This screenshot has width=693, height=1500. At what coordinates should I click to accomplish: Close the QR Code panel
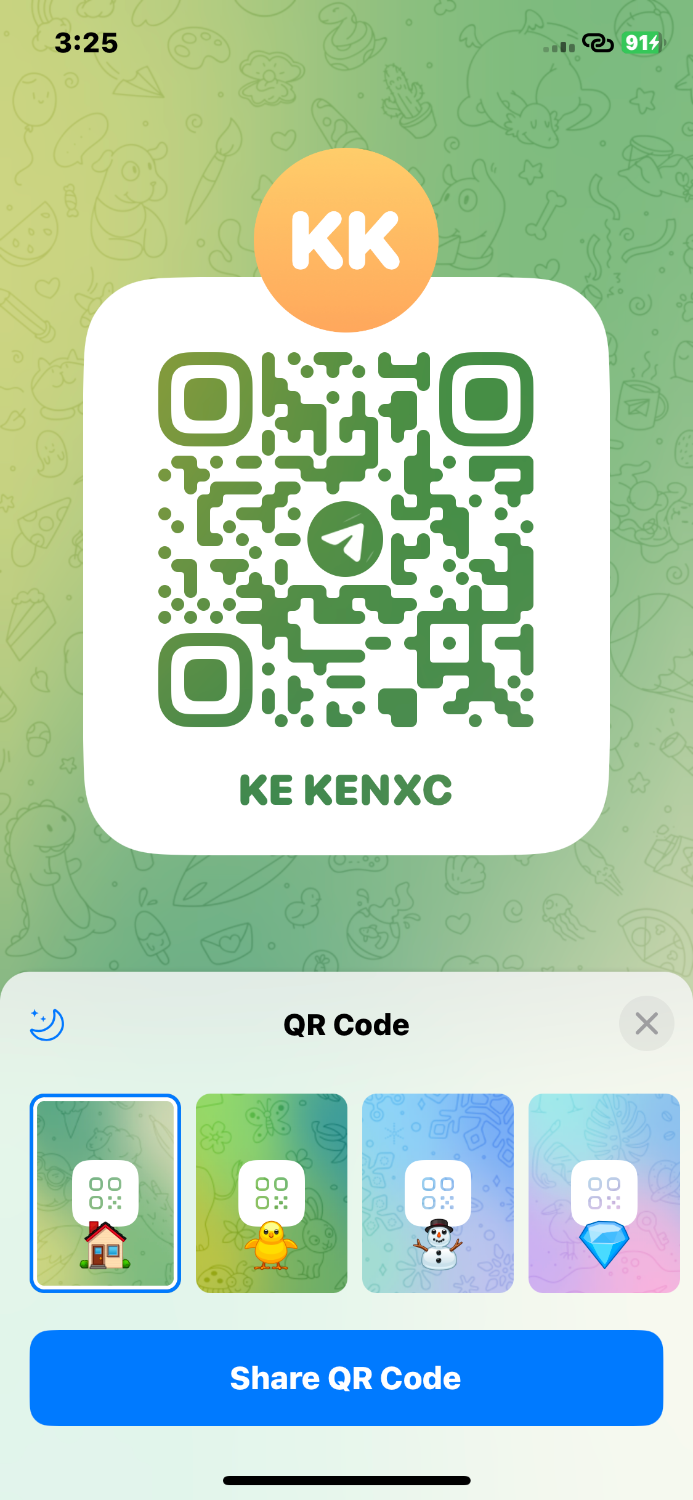tap(646, 1024)
